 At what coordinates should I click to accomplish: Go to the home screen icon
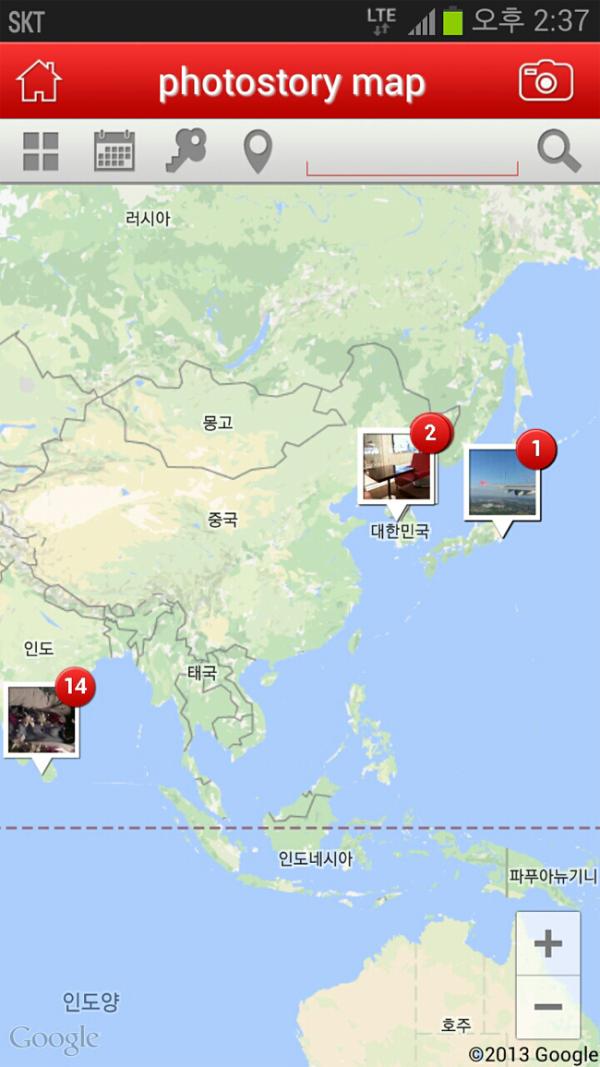point(40,82)
